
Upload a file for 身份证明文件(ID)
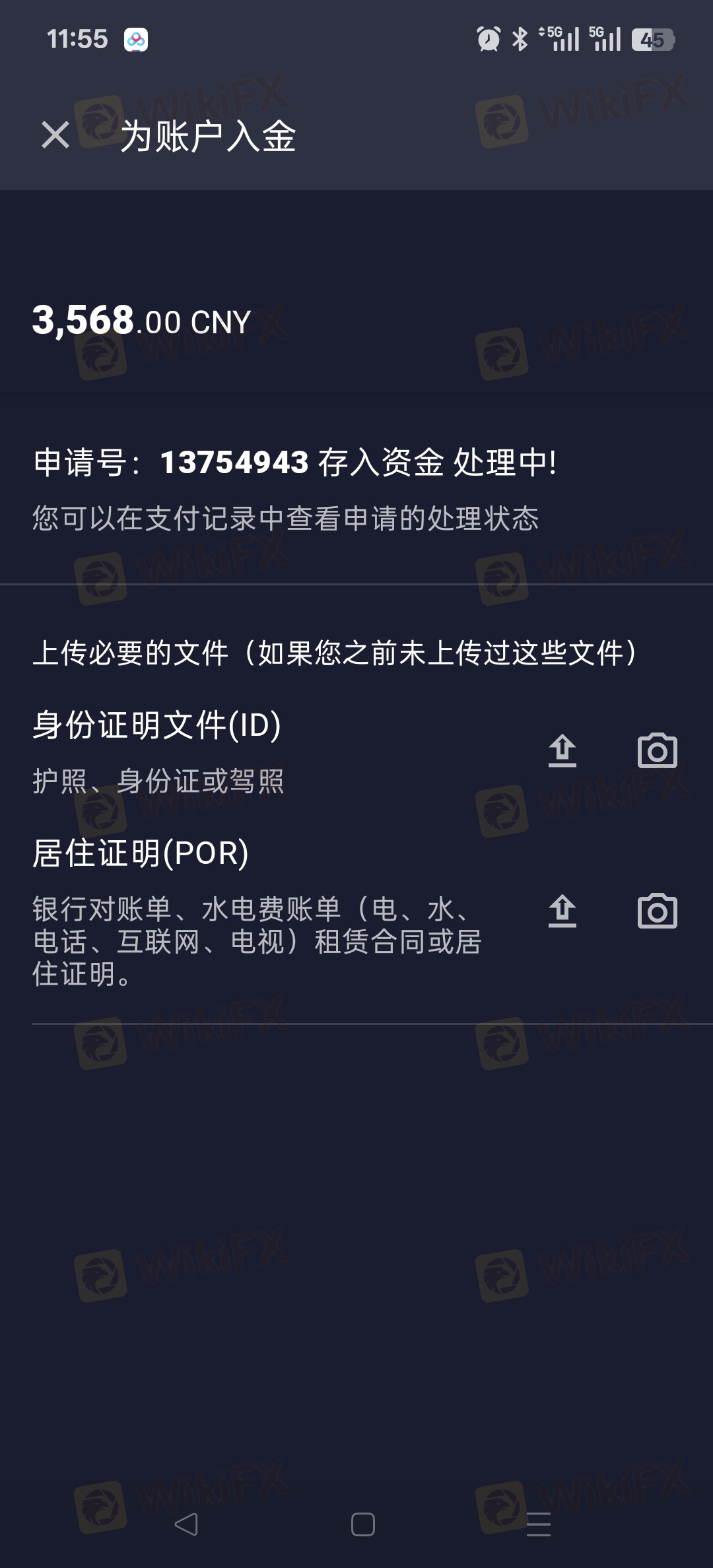click(562, 751)
